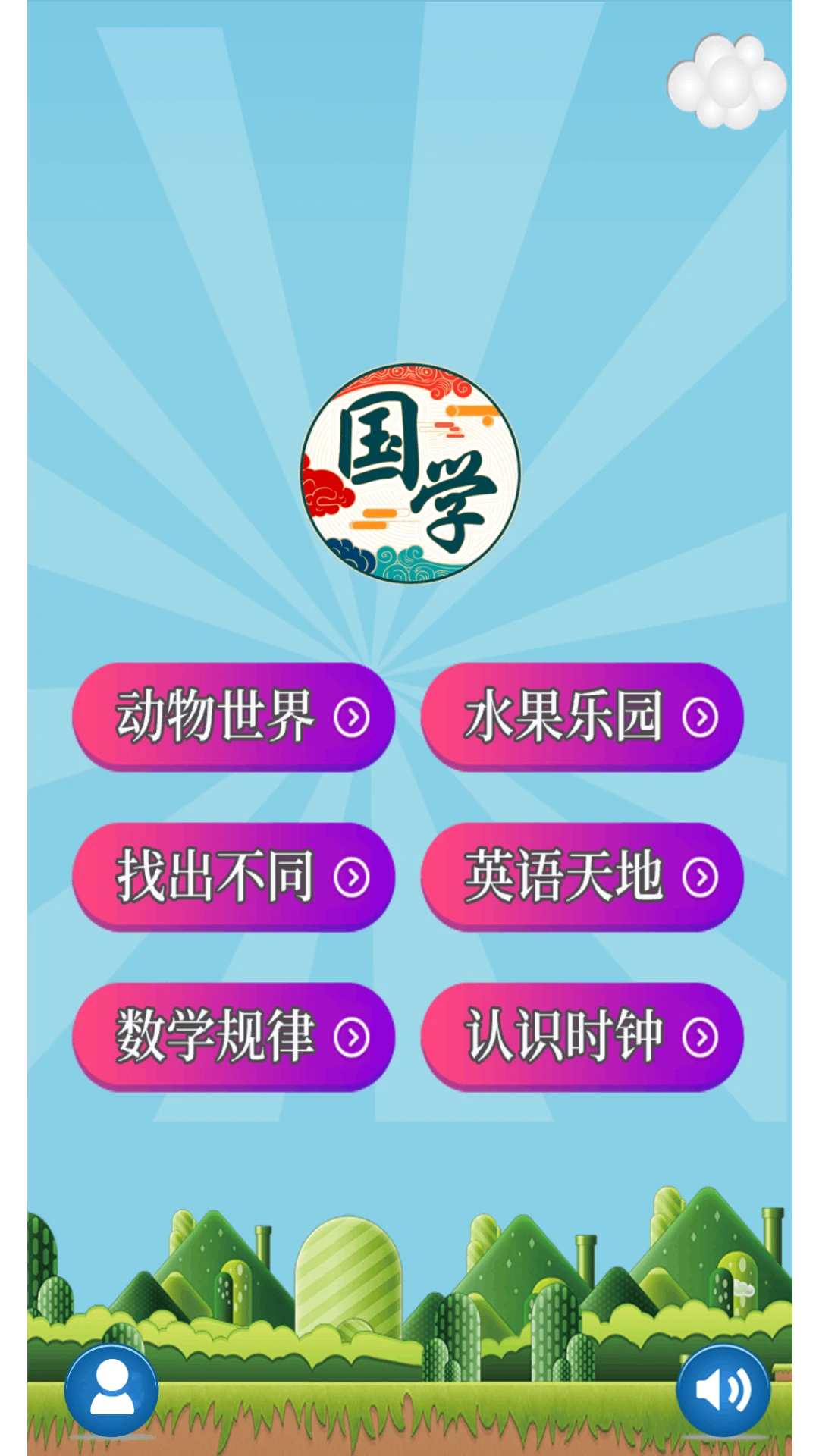
Task: Expand 找出不同 with its chevron arrow
Action: pyautogui.click(x=352, y=877)
